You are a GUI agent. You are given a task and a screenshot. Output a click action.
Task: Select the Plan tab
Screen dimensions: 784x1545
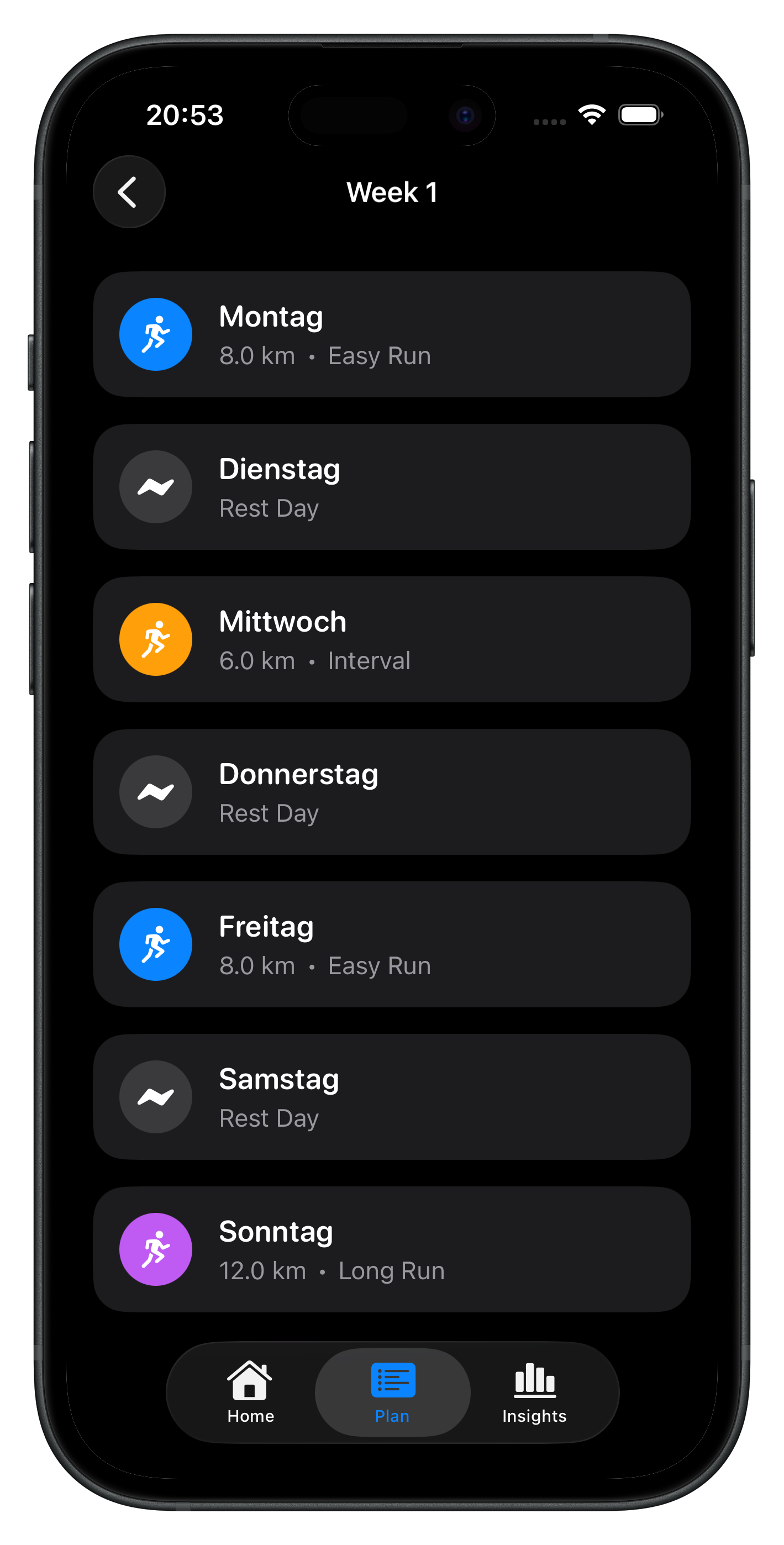point(392,1392)
